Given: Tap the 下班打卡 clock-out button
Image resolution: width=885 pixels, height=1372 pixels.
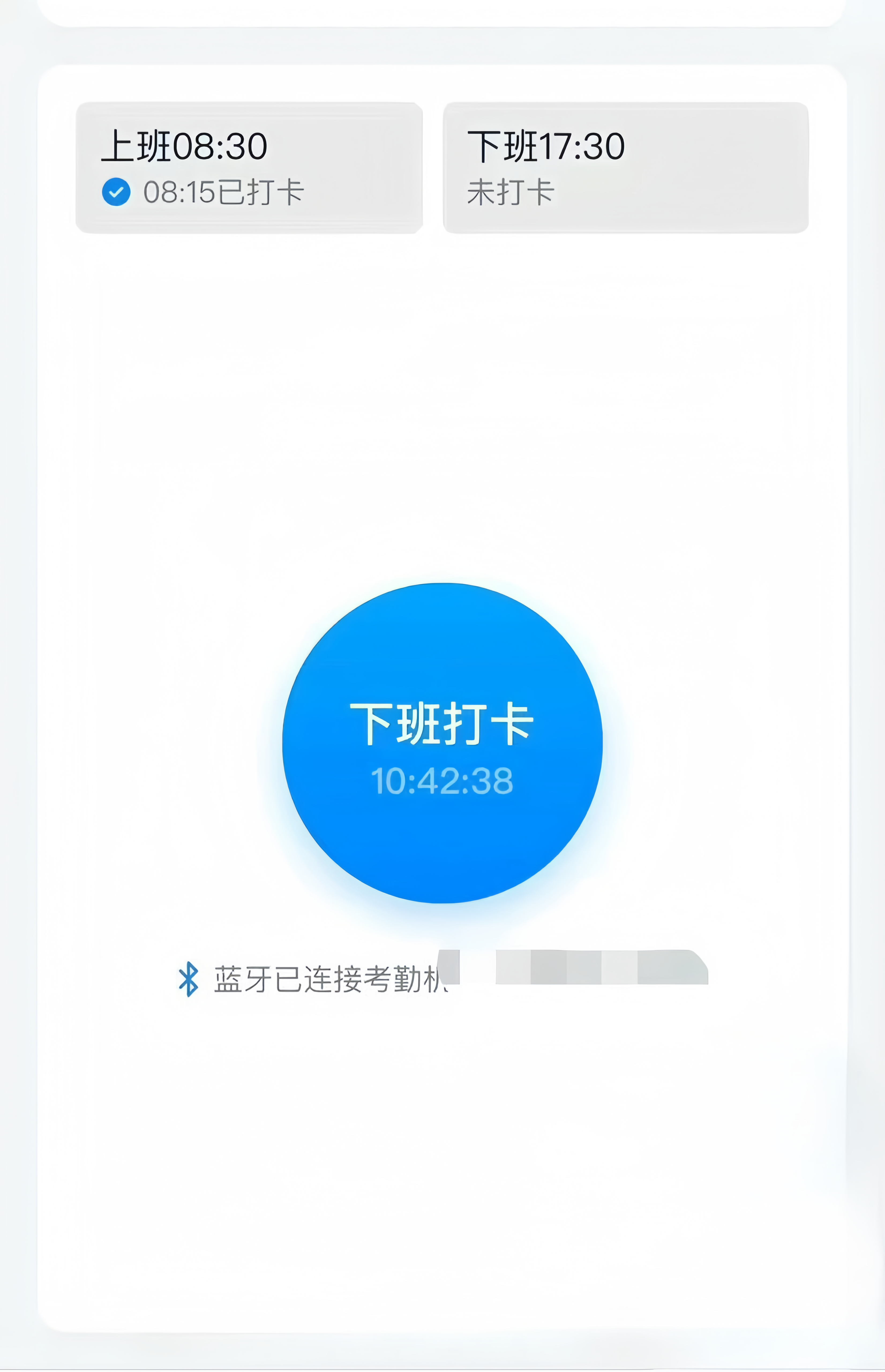Looking at the screenshot, I should pyautogui.click(x=442, y=743).
